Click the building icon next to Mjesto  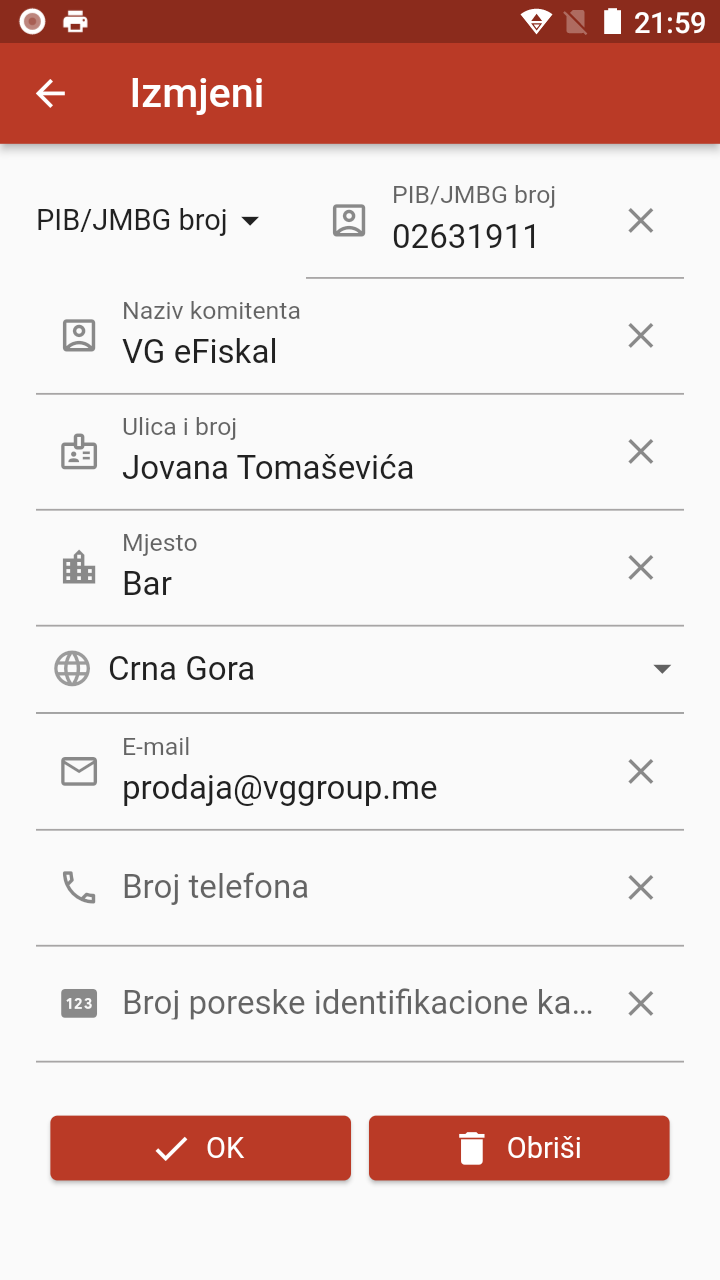78,567
